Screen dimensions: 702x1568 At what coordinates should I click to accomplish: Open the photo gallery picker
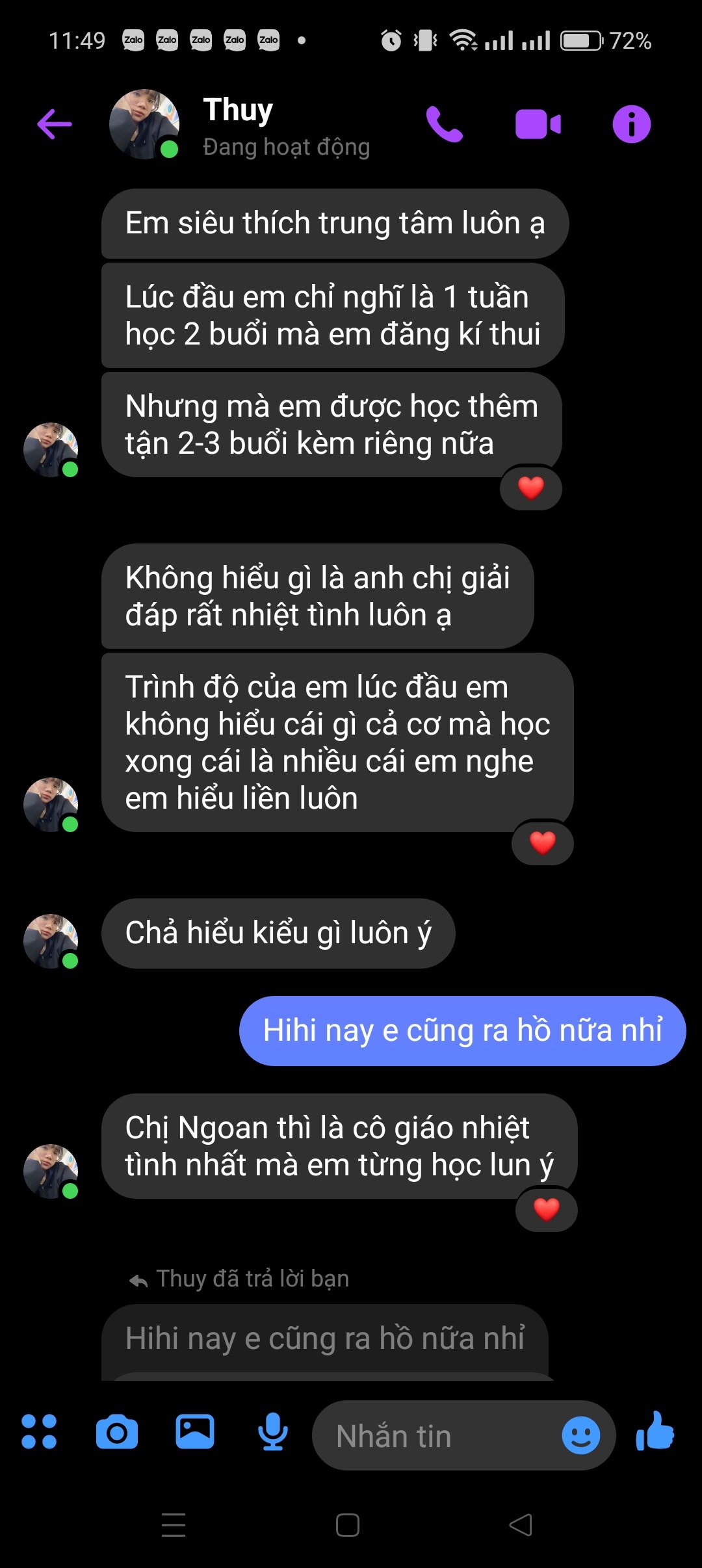pyautogui.click(x=195, y=1431)
